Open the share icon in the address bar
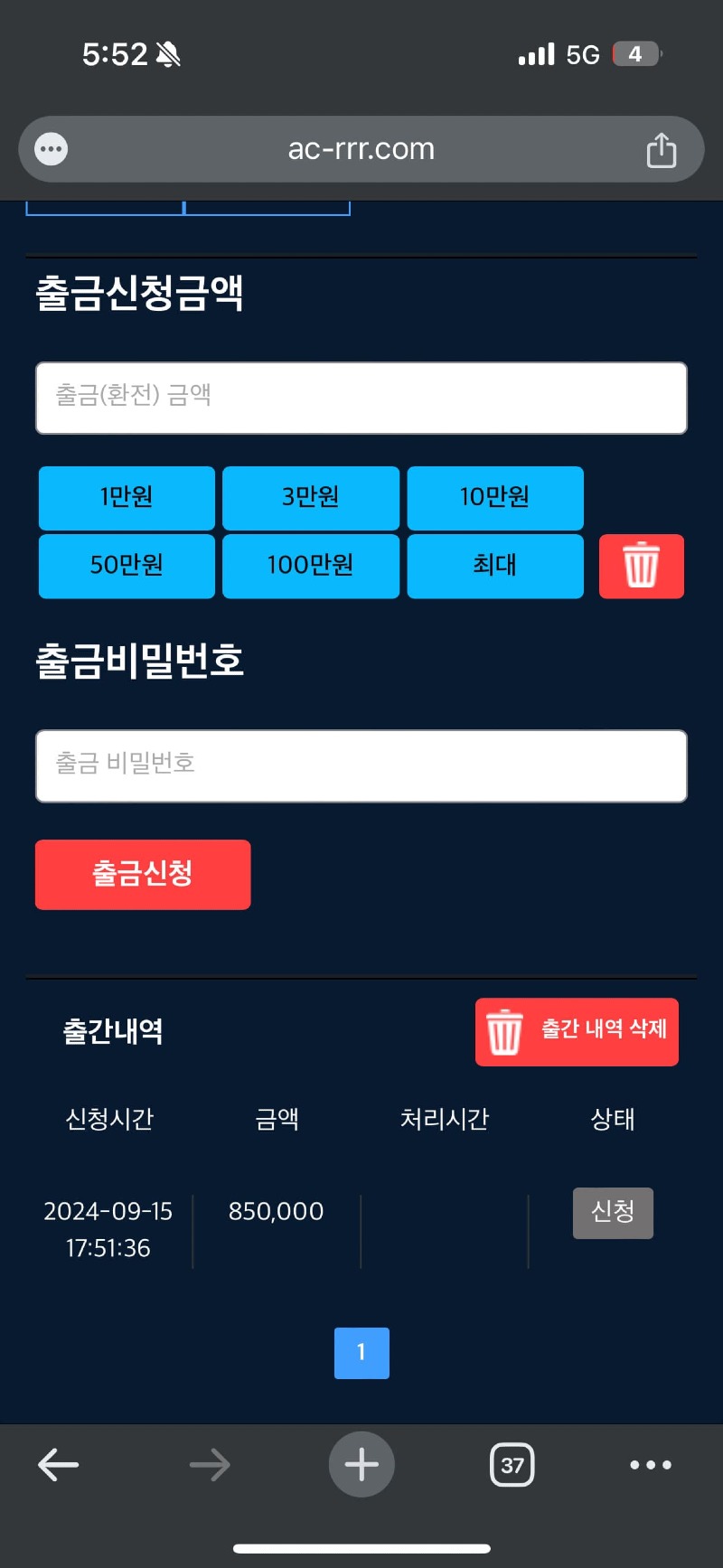 coord(661,150)
